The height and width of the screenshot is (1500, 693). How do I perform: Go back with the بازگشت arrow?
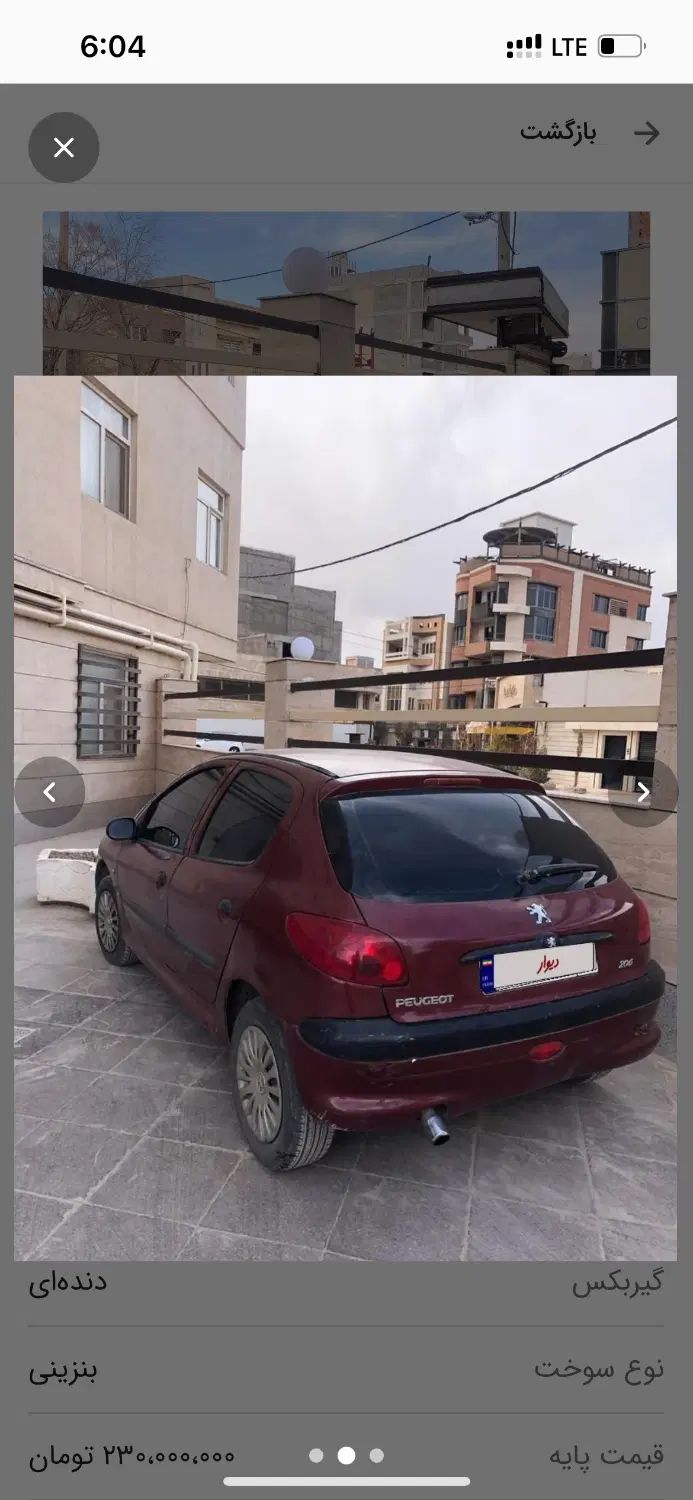pyautogui.click(x=647, y=134)
